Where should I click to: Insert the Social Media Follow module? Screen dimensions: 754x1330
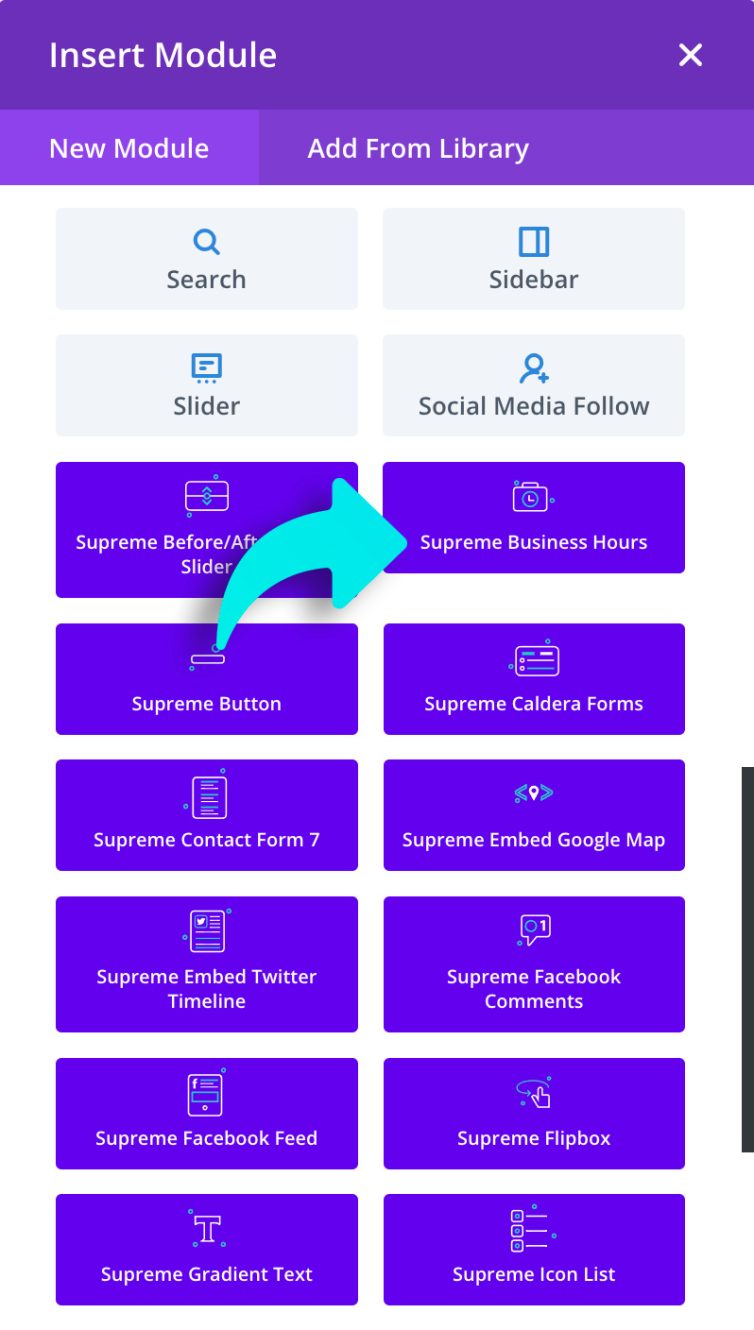tap(533, 385)
